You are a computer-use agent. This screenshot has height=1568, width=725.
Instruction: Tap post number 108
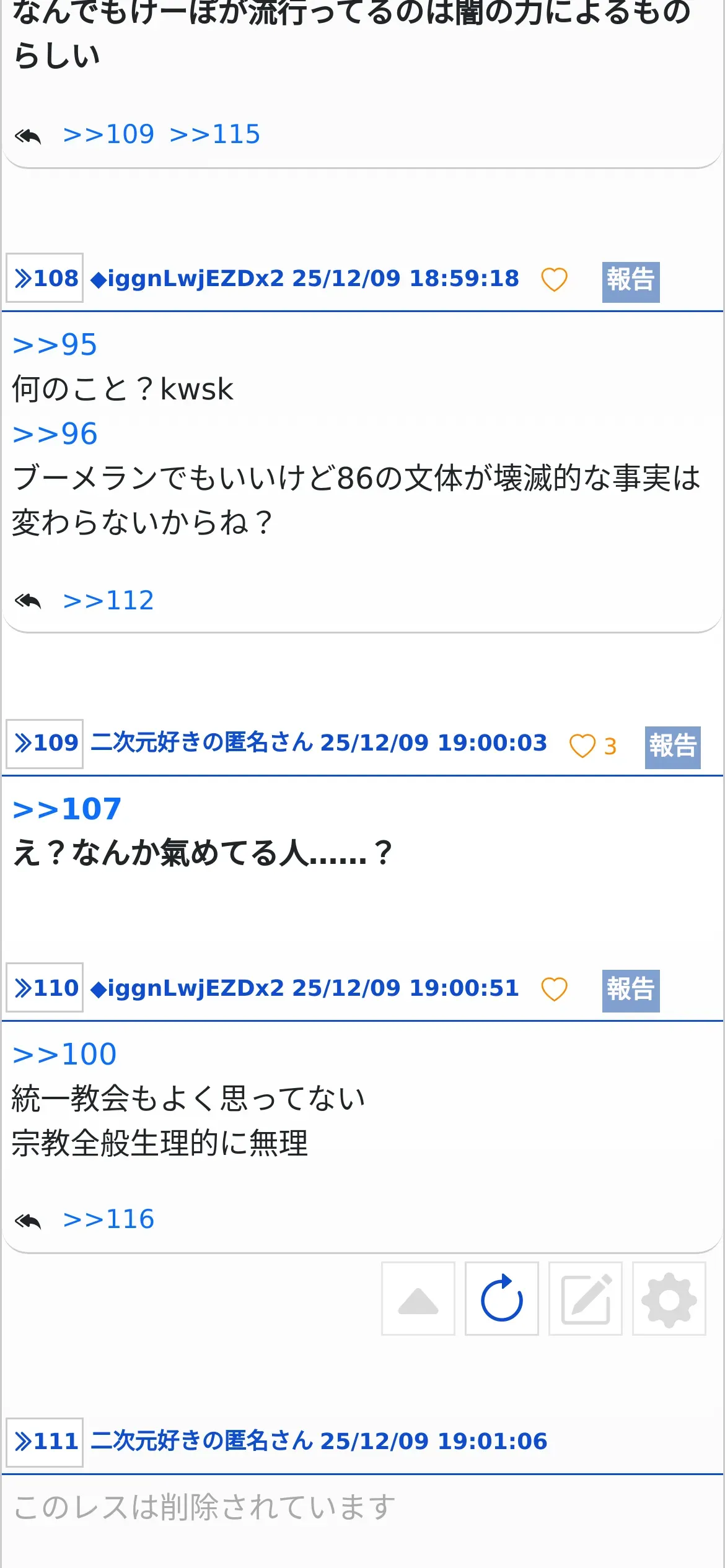(45, 278)
